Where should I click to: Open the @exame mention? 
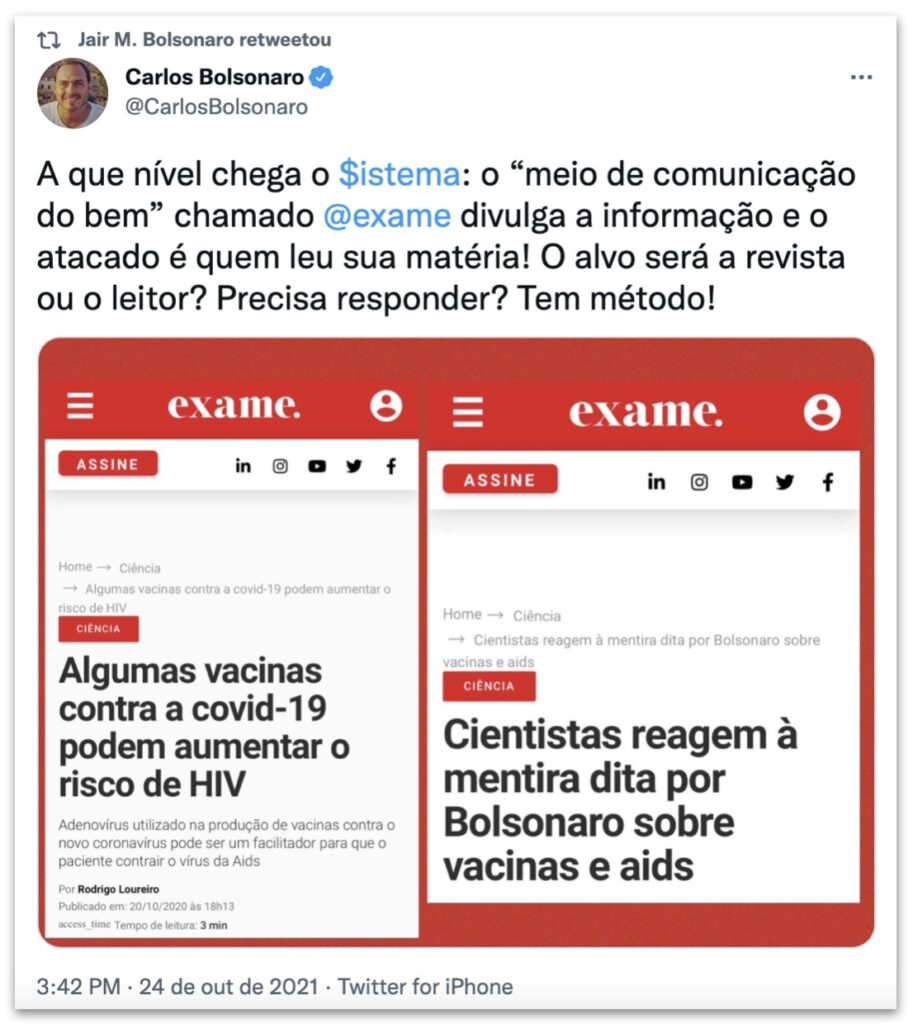(x=387, y=215)
